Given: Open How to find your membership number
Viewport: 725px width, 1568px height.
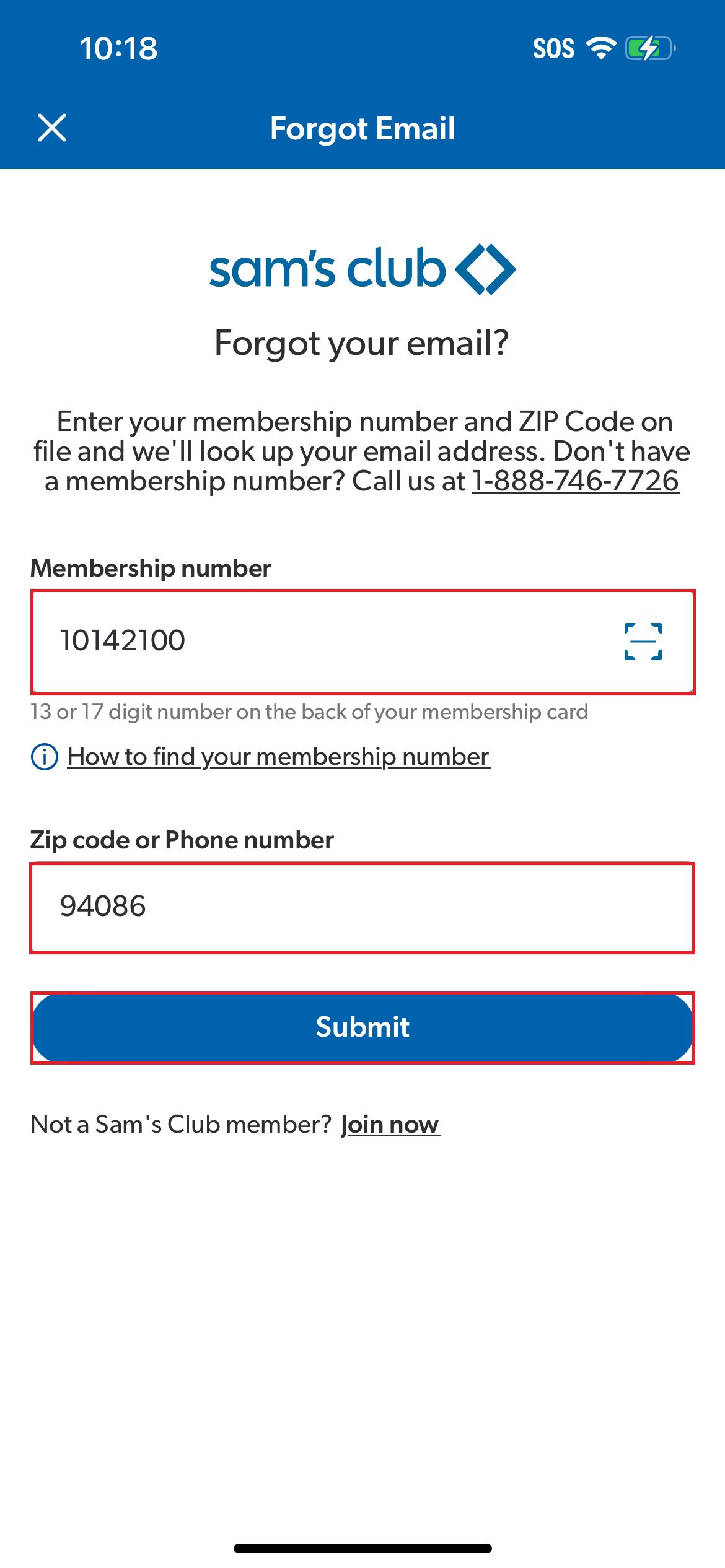Looking at the screenshot, I should tap(278, 756).
